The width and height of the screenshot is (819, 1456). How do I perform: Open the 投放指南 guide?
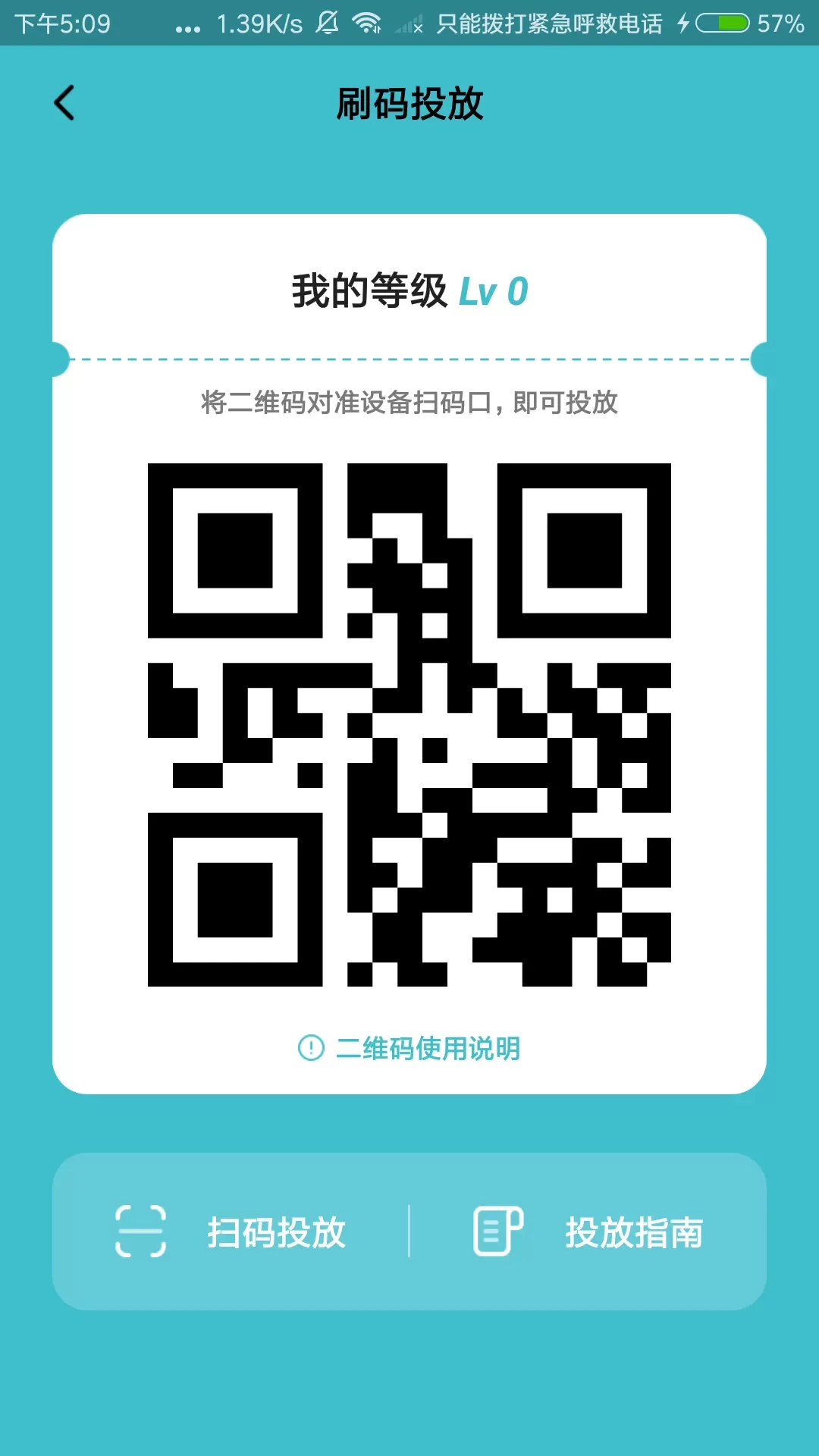(588, 1232)
